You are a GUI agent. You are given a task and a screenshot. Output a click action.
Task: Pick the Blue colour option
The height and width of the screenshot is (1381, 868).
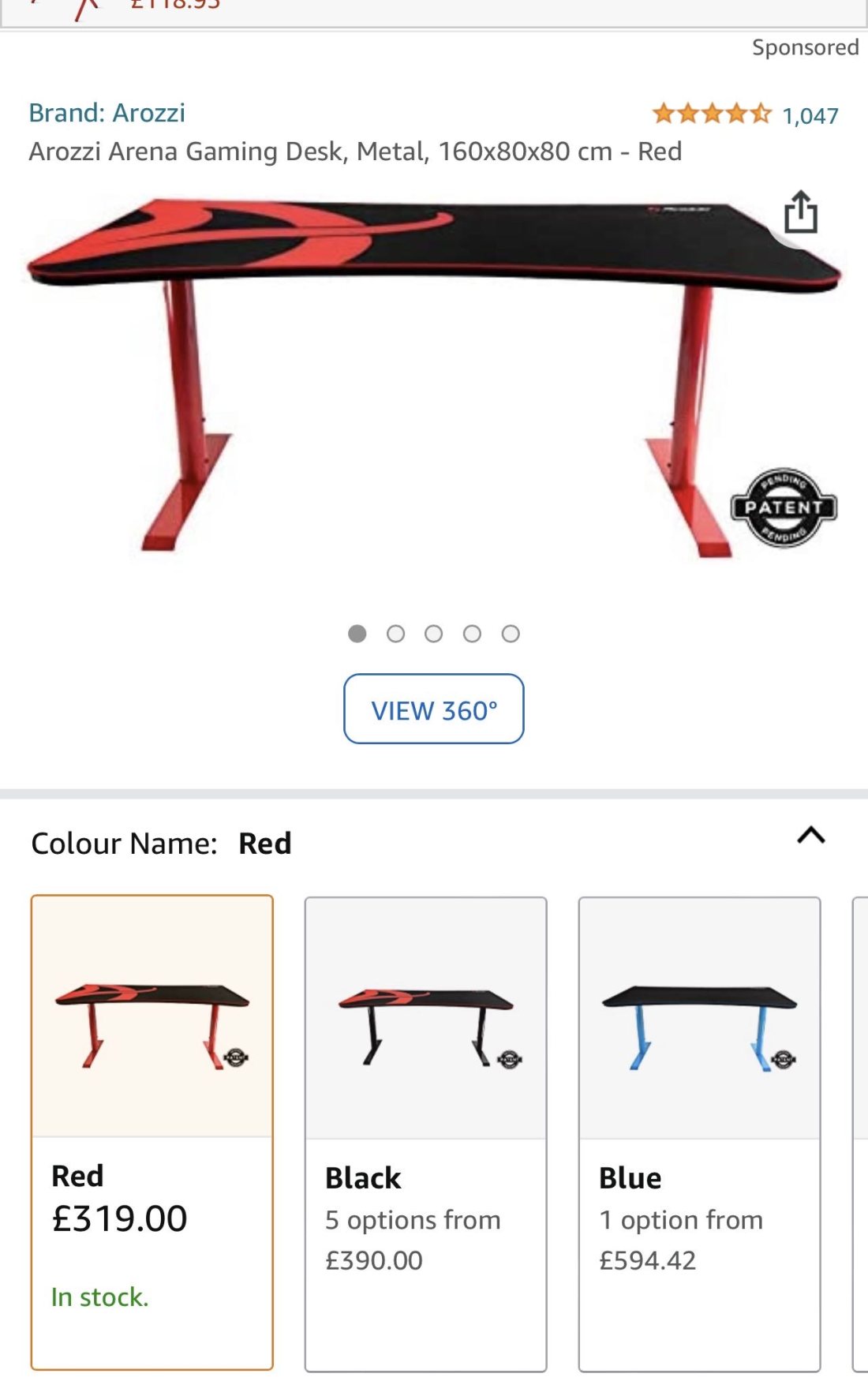point(699,1133)
